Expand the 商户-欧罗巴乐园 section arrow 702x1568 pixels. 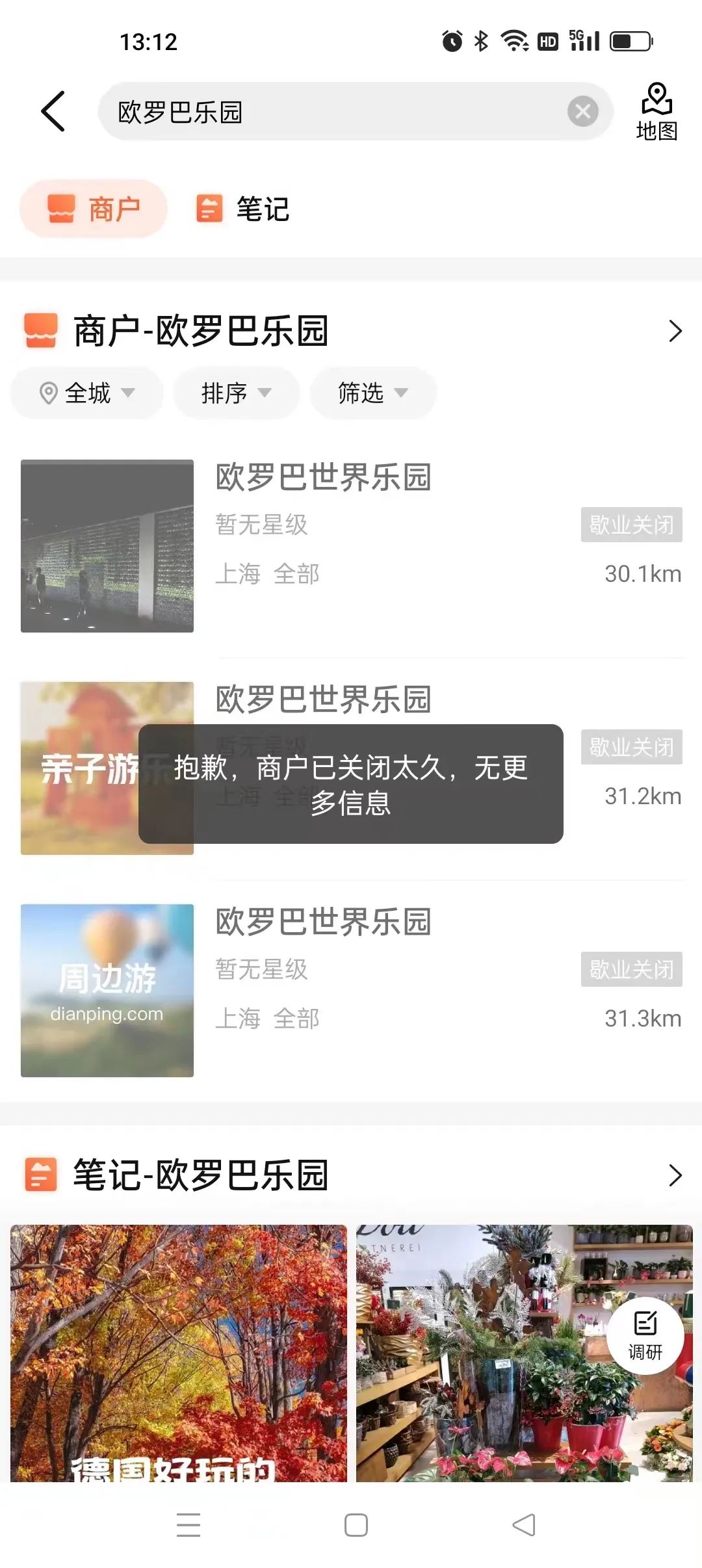point(675,331)
